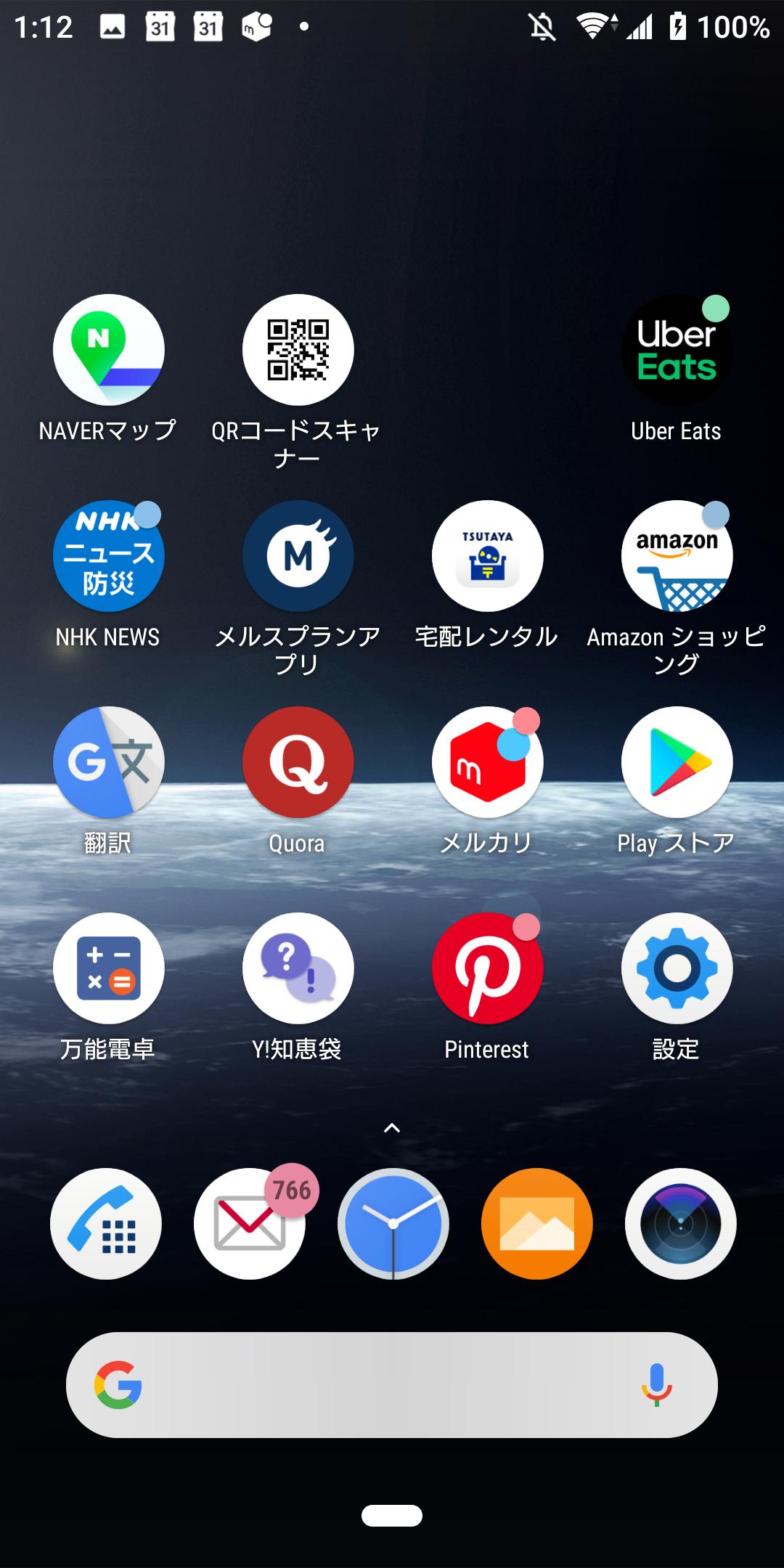Open the 設定 settings app

pyautogui.click(x=677, y=968)
